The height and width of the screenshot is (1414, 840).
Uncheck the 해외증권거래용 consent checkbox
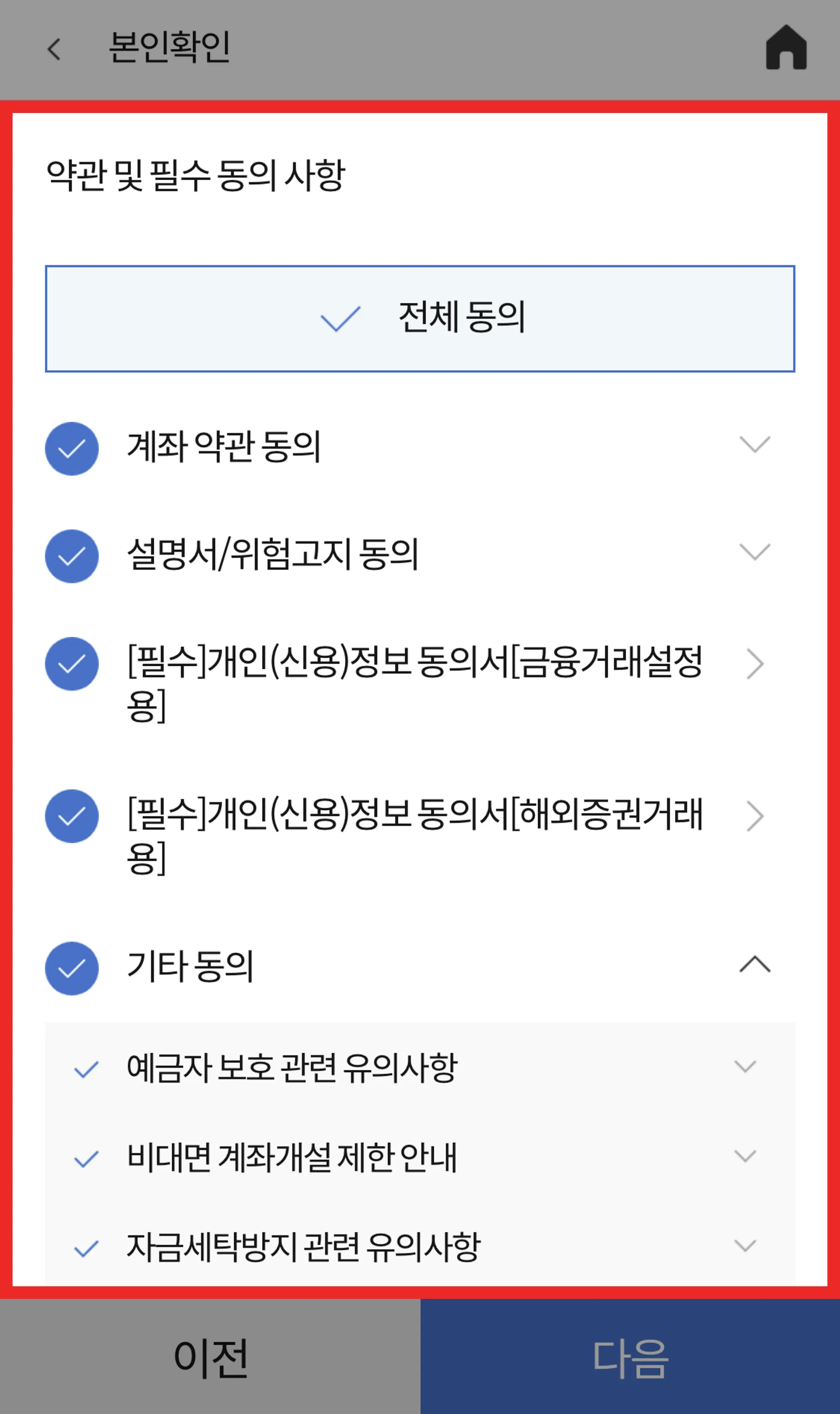(72, 816)
